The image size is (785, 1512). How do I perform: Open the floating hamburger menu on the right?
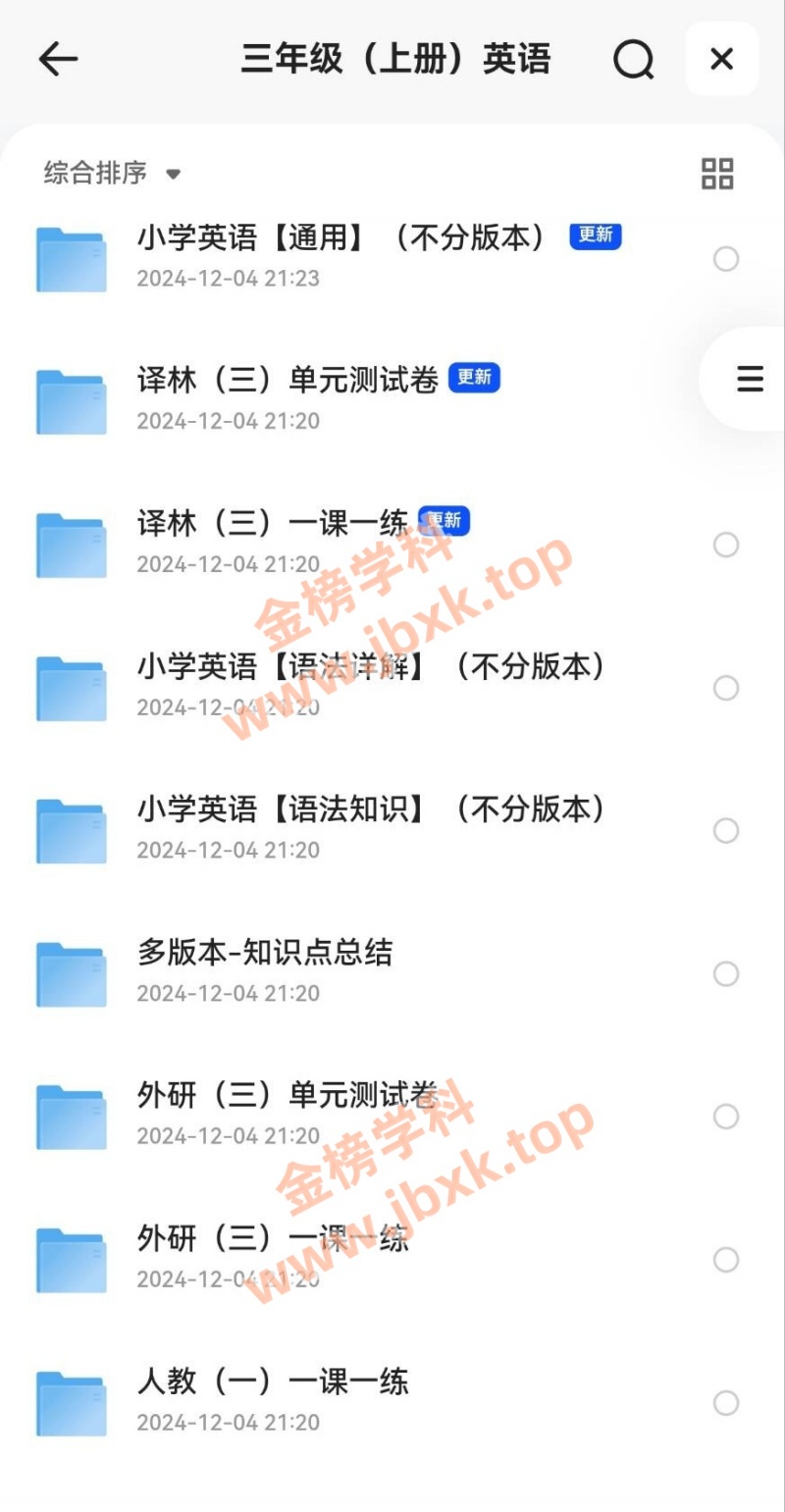(748, 379)
